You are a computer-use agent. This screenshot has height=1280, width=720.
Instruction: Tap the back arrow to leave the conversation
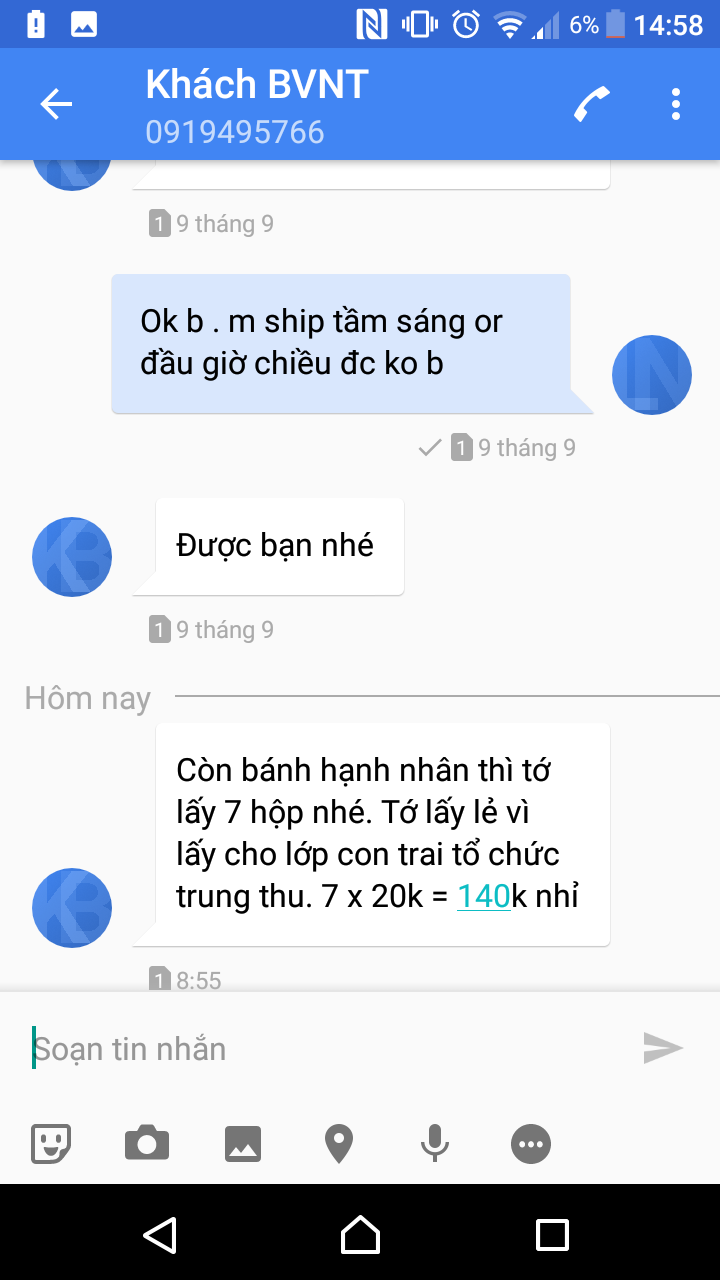tap(56, 103)
